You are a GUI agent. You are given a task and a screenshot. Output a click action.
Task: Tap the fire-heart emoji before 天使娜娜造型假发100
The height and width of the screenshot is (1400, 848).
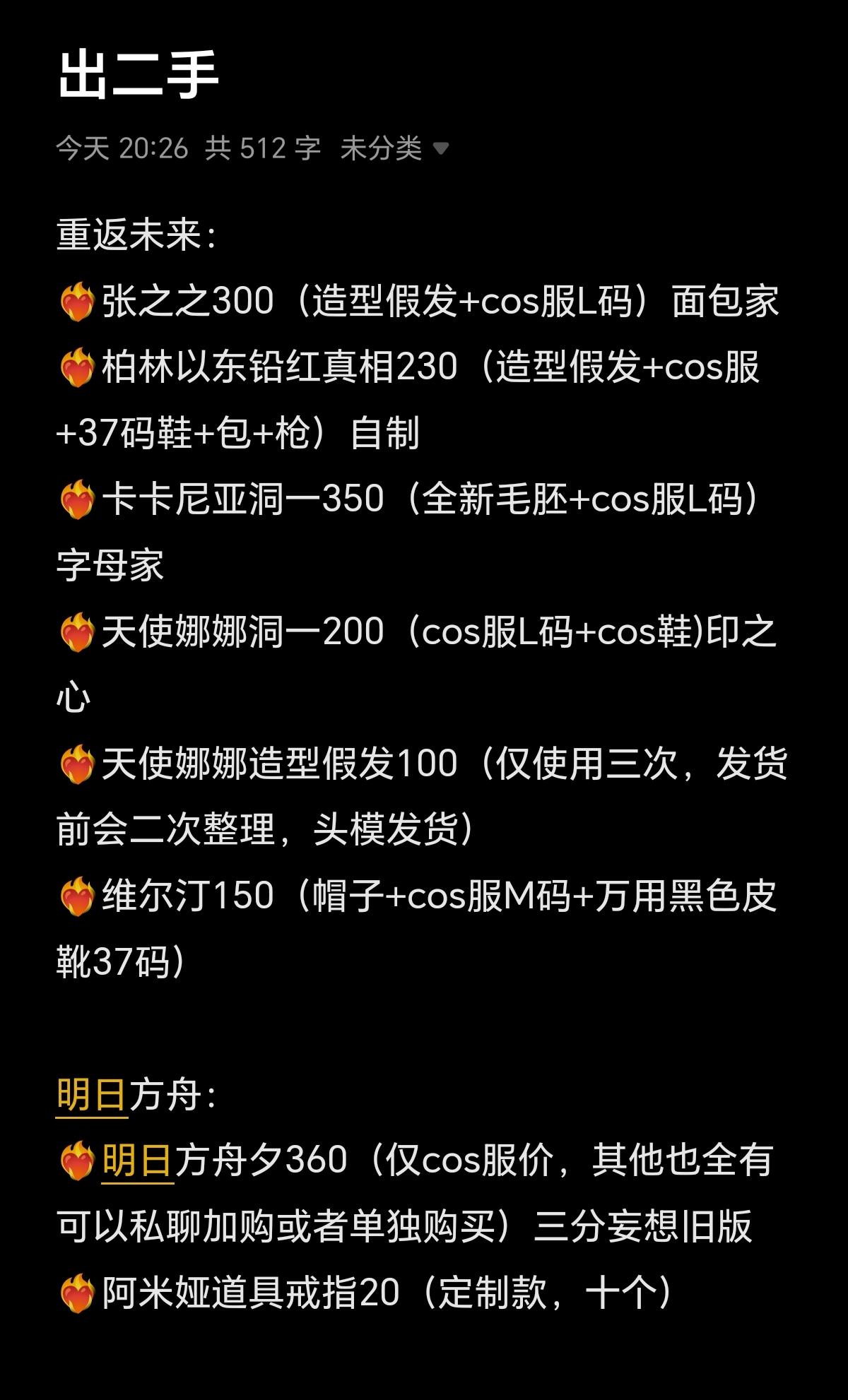[78, 764]
